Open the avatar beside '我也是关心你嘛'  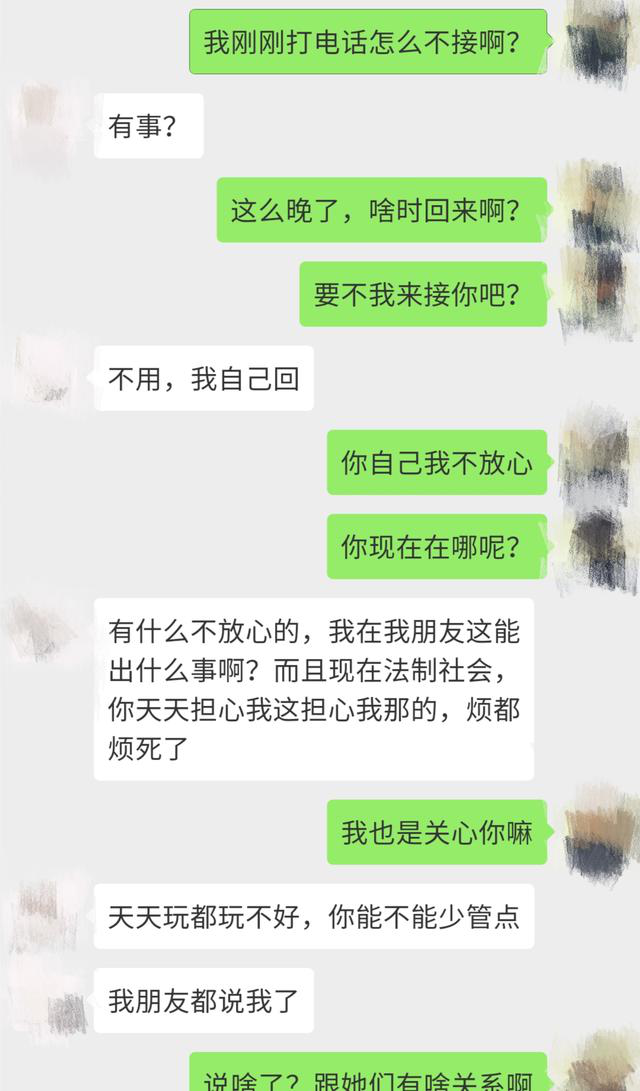click(597, 832)
